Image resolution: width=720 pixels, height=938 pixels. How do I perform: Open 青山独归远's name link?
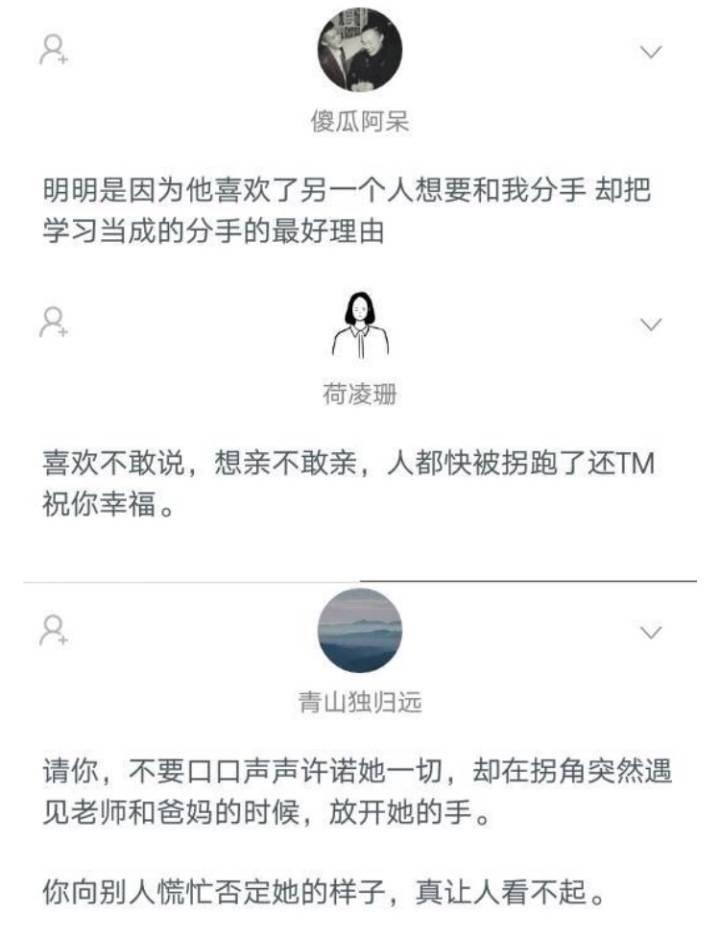(x=358, y=700)
